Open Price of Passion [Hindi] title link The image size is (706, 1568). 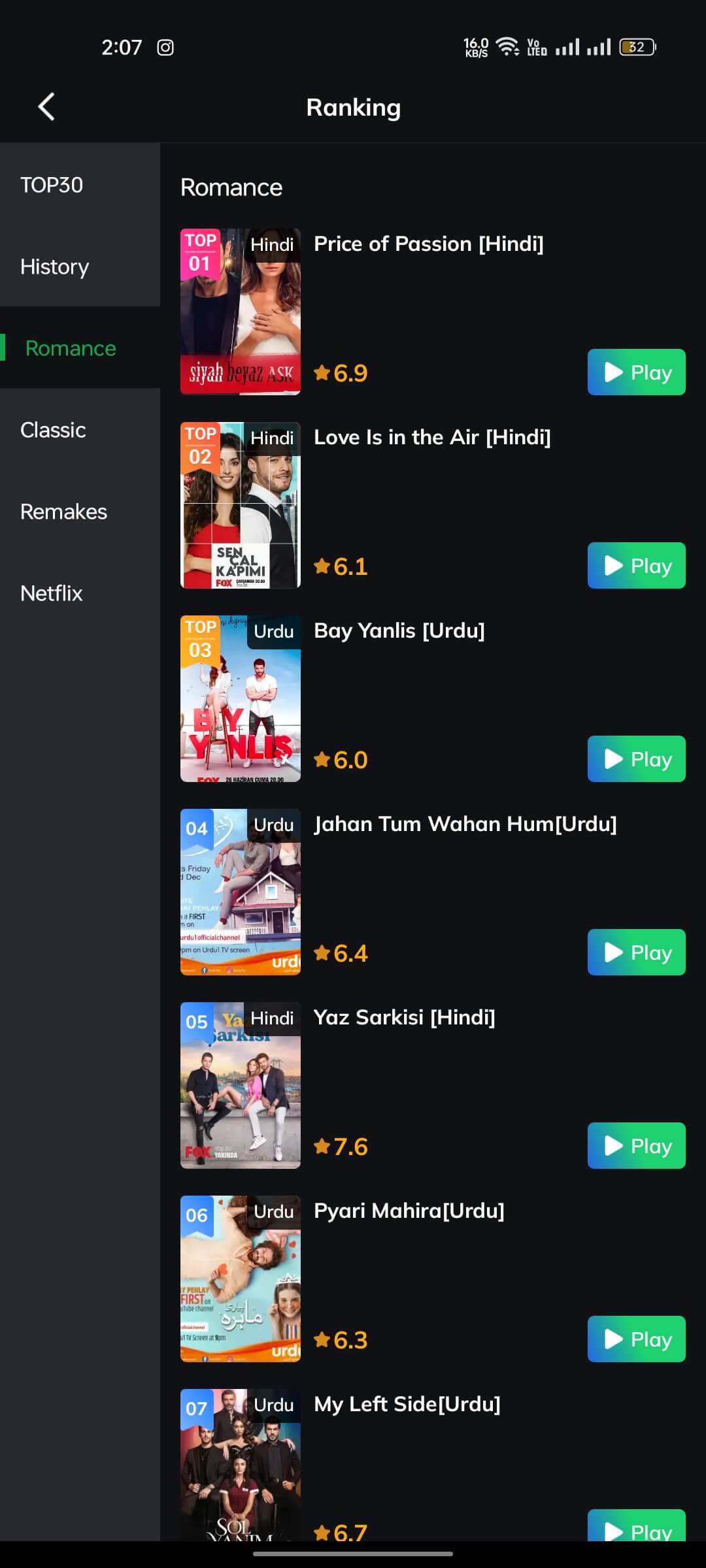point(429,243)
